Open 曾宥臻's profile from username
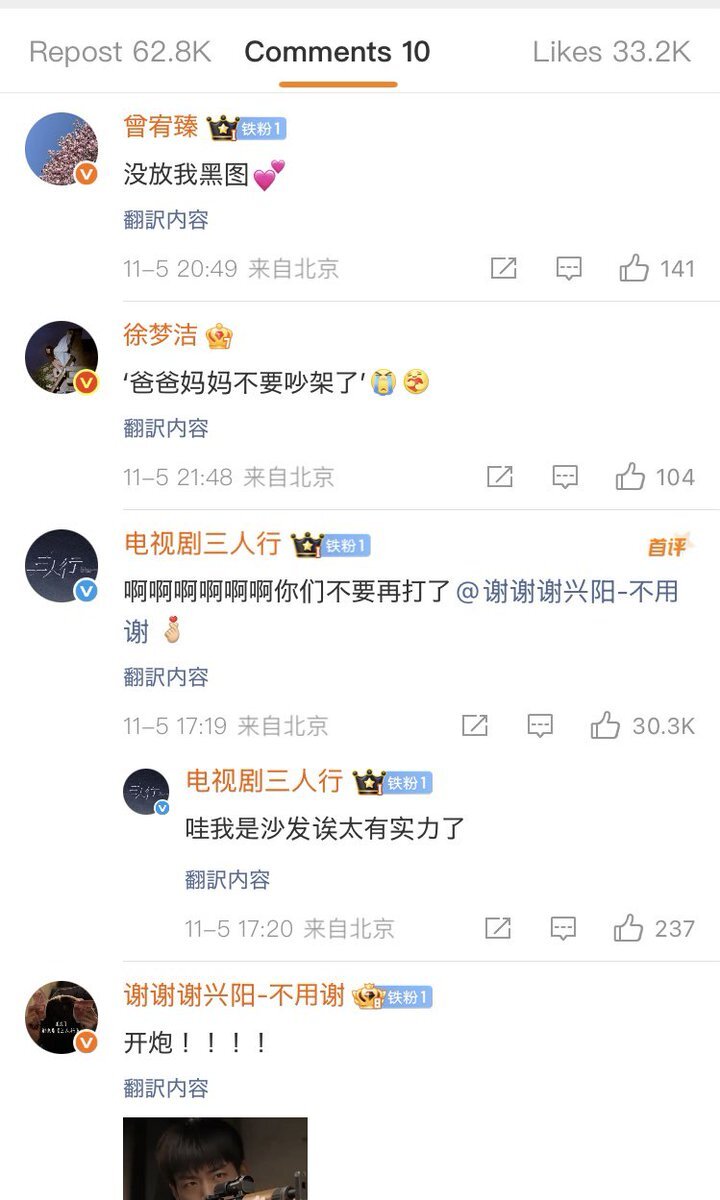The image size is (720, 1200). coord(161,127)
